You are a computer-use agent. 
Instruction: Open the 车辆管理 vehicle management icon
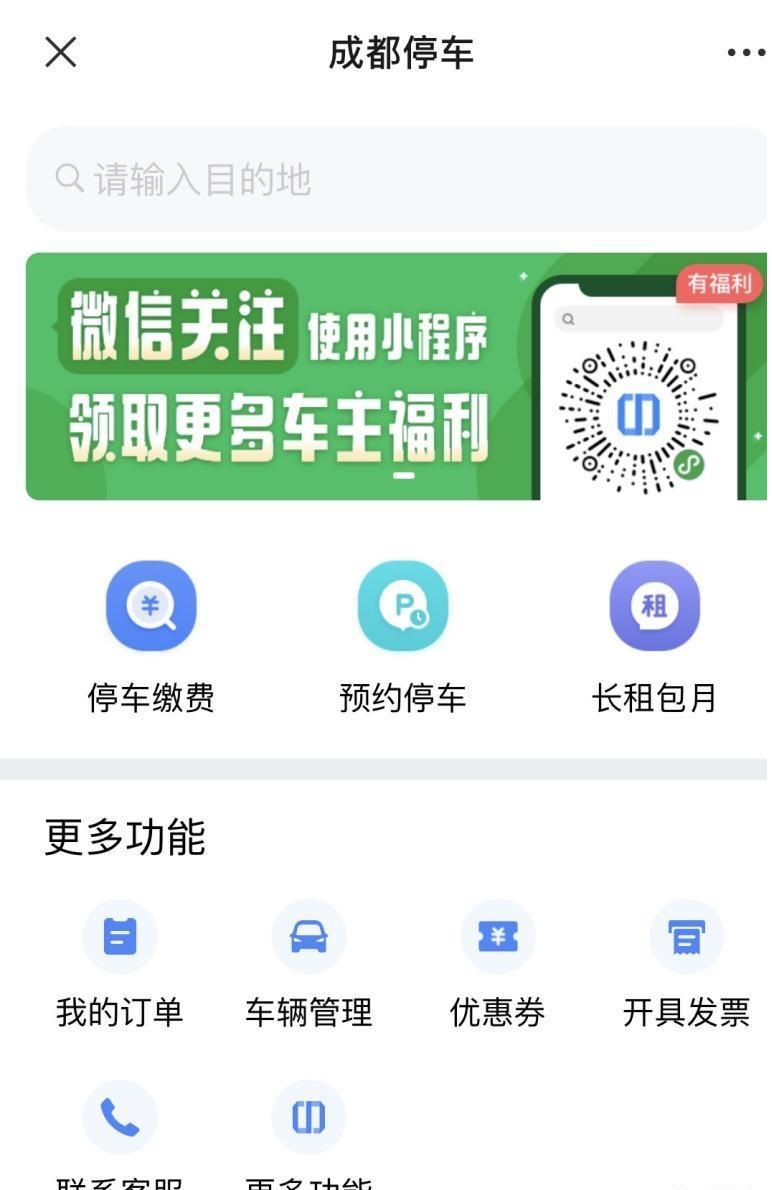tap(308, 936)
